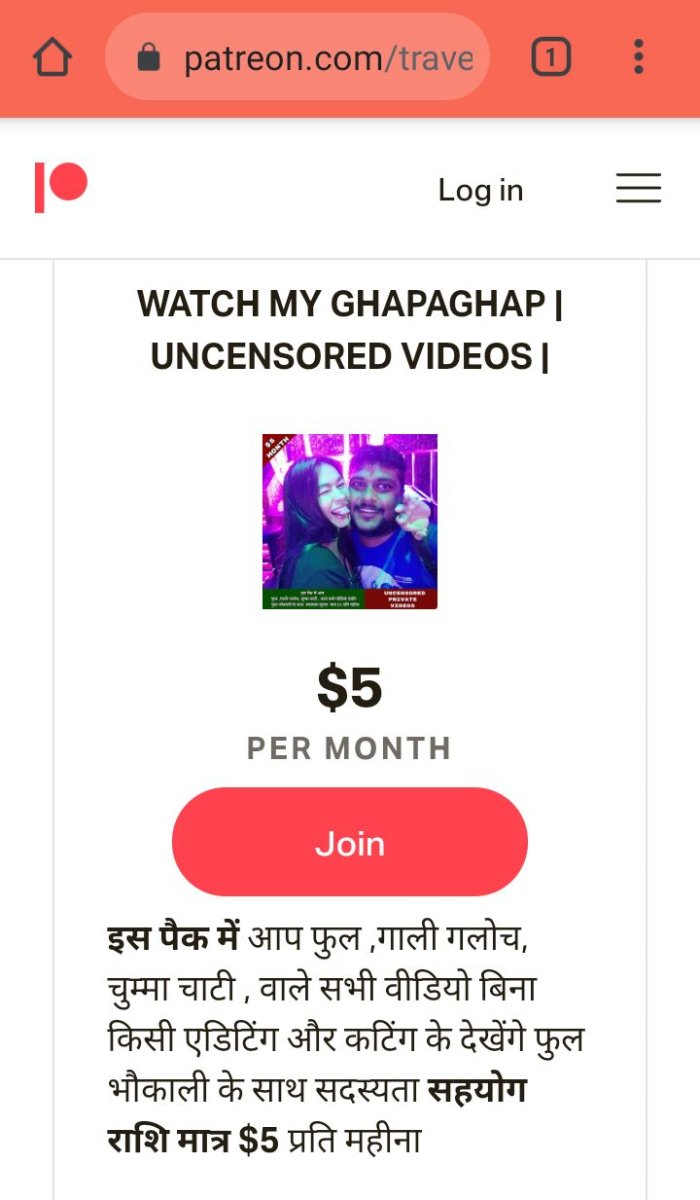Tap the patreon.com address bar

297,57
